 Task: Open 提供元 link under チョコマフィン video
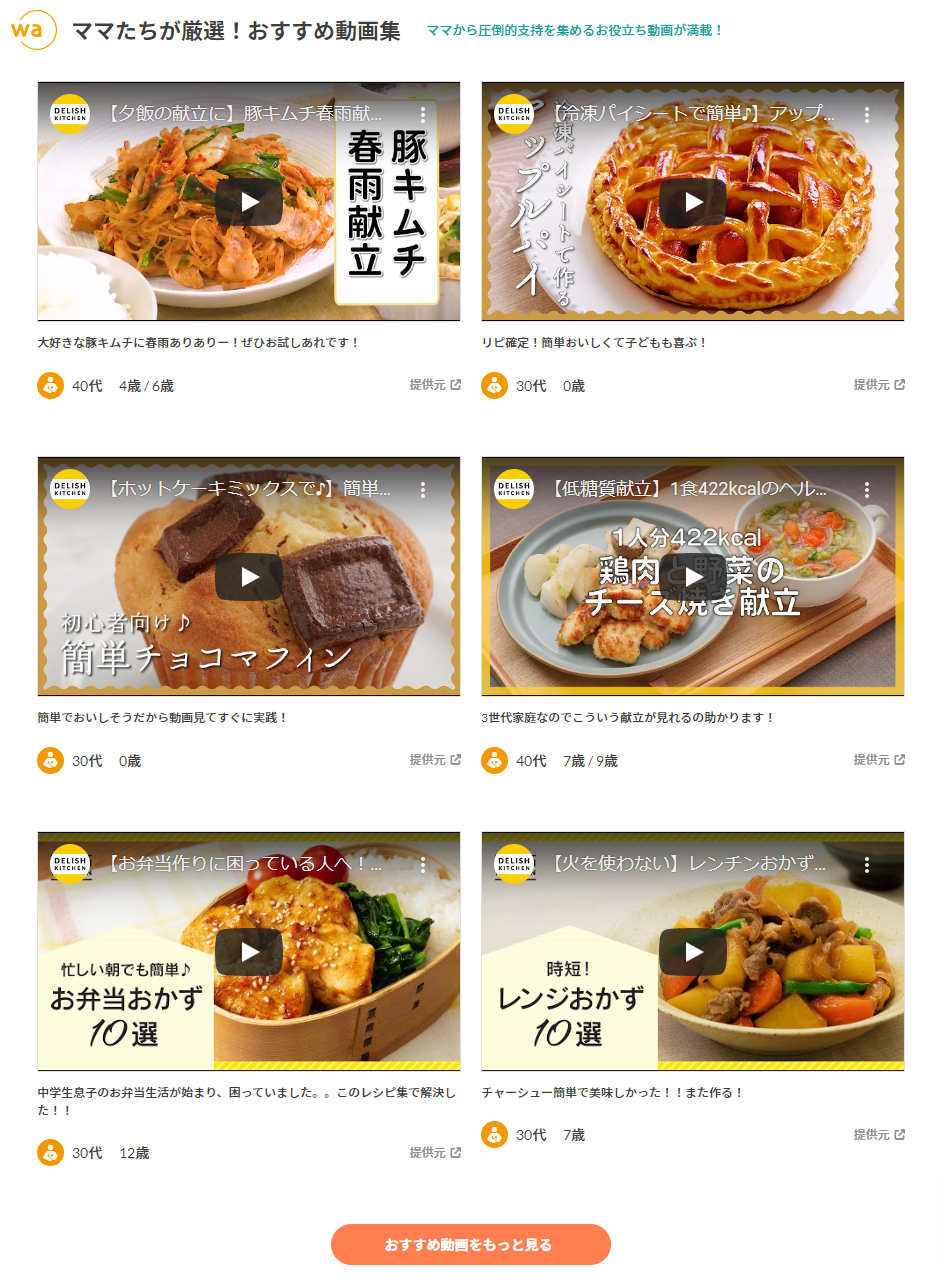(x=435, y=759)
